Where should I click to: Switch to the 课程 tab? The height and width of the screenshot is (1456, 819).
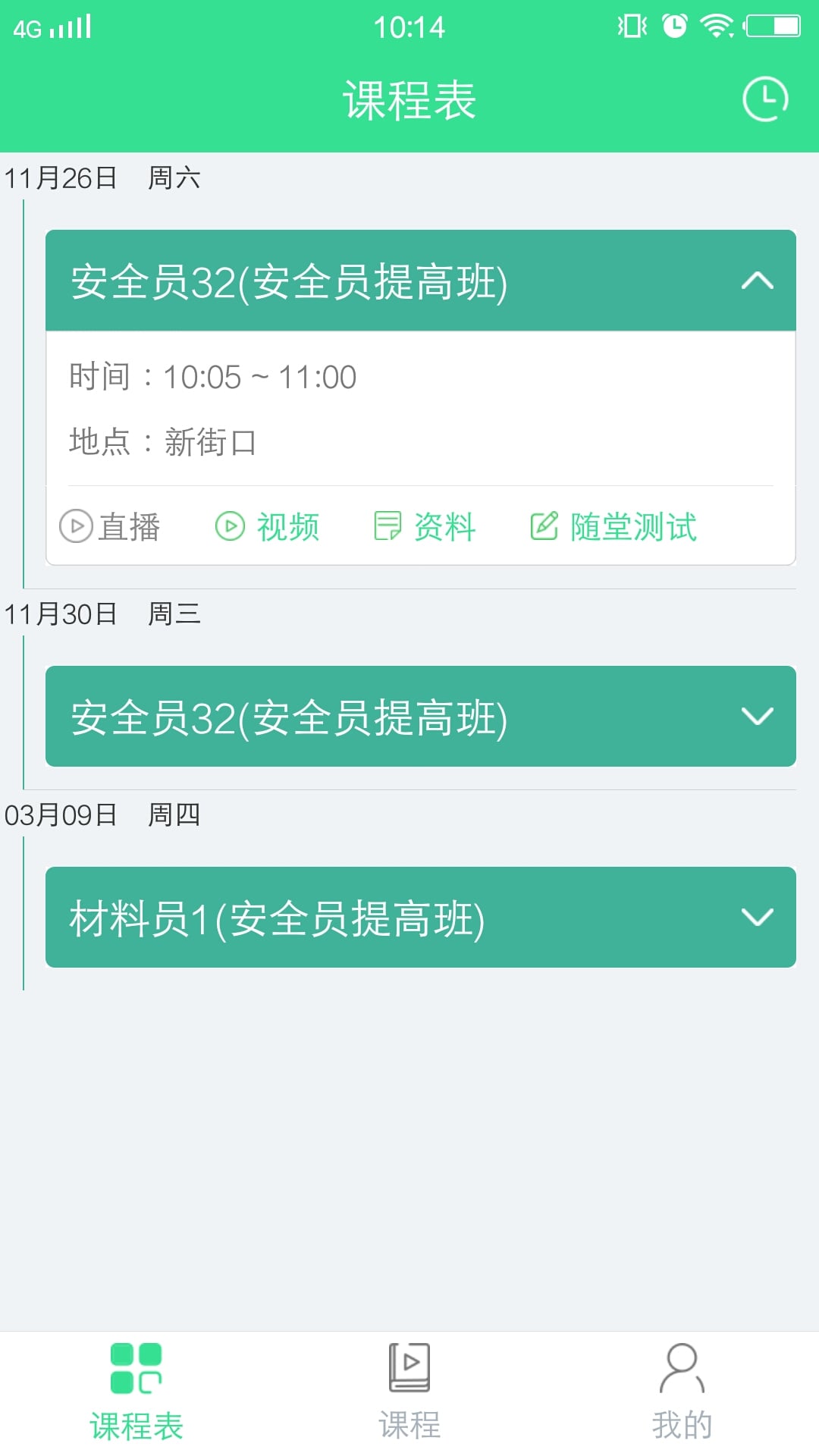(x=409, y=1392)
